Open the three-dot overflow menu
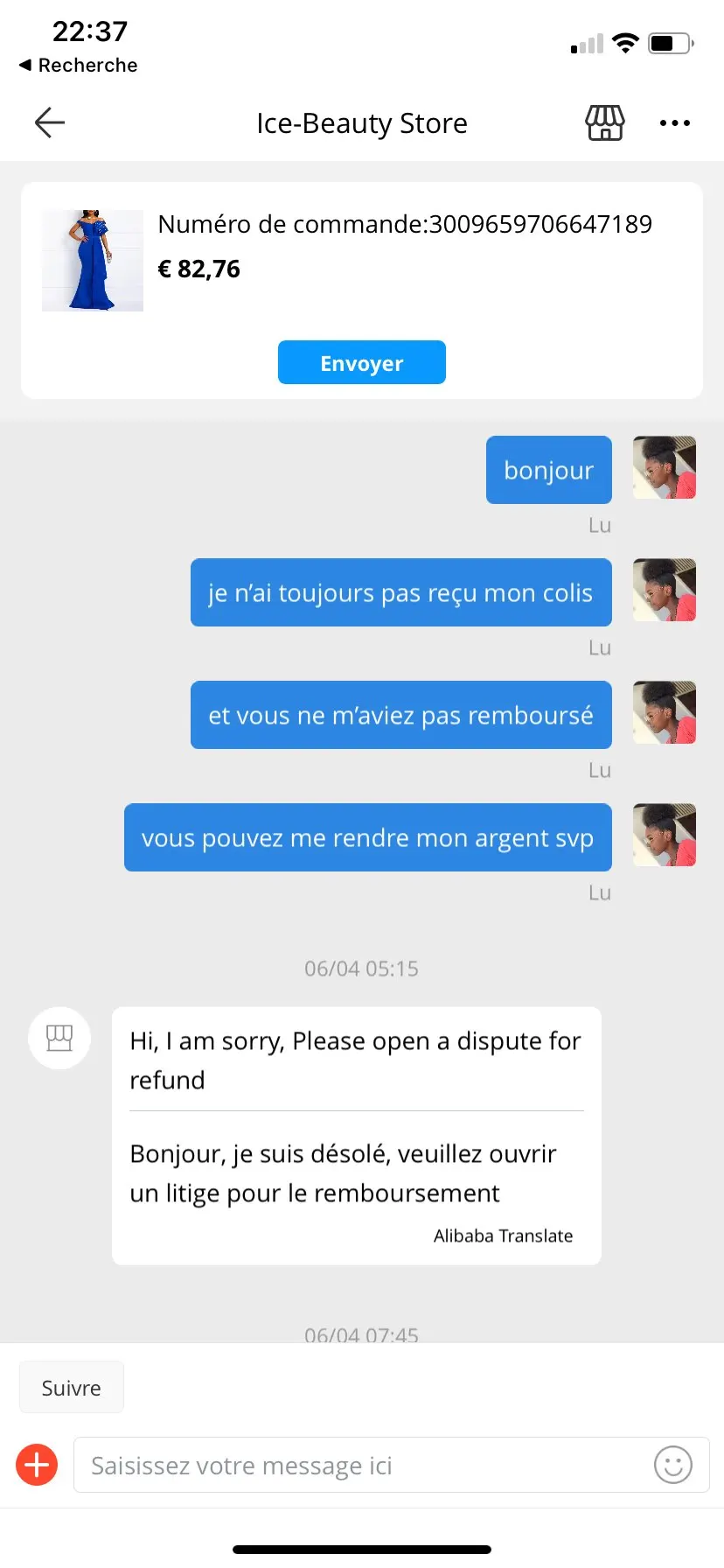Screen dimensions: 724x1568 point(674,122)
